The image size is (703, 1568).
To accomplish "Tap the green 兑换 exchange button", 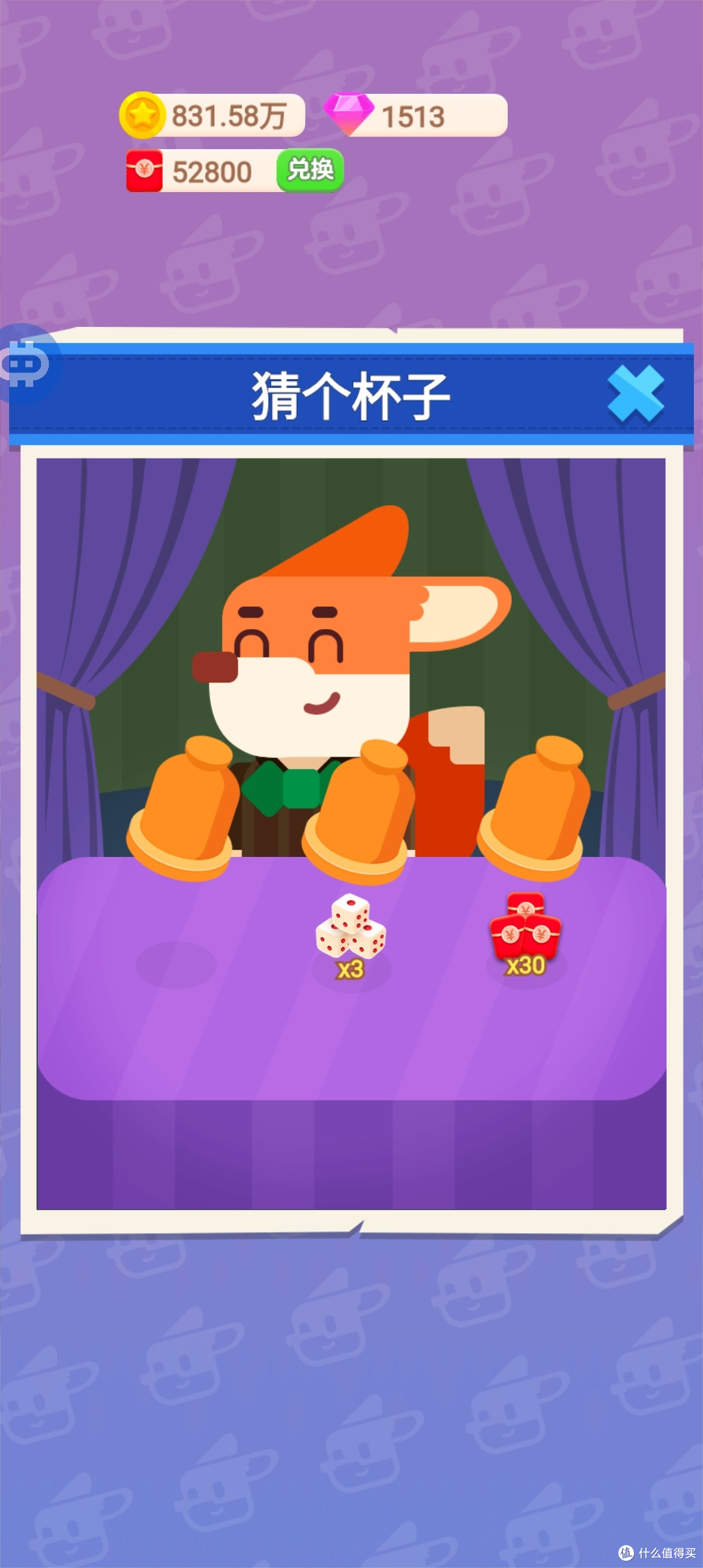I will click(310, 171).
